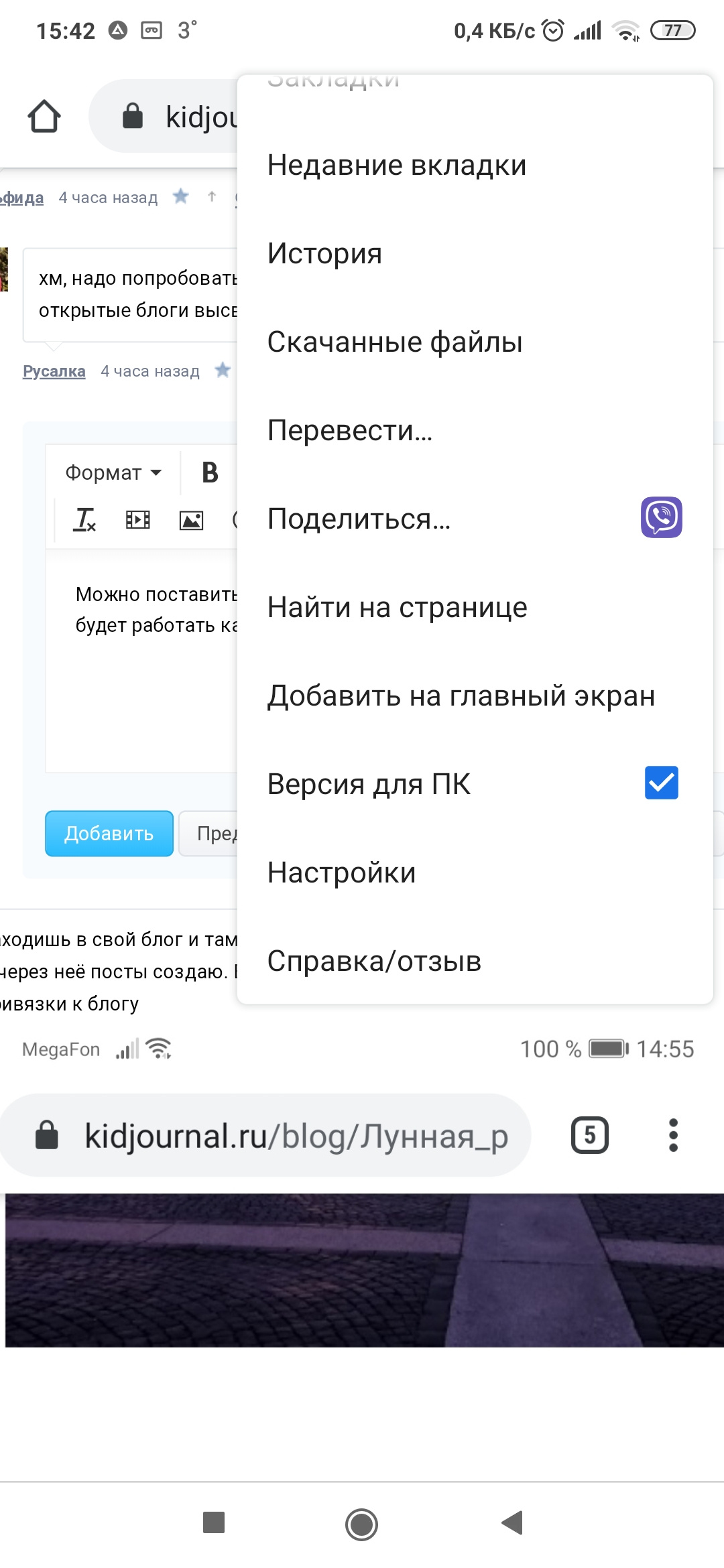Tap the blue Добавить button
Image resolution: width=724 pixels, height=1568 pixels.
[109, 834]
